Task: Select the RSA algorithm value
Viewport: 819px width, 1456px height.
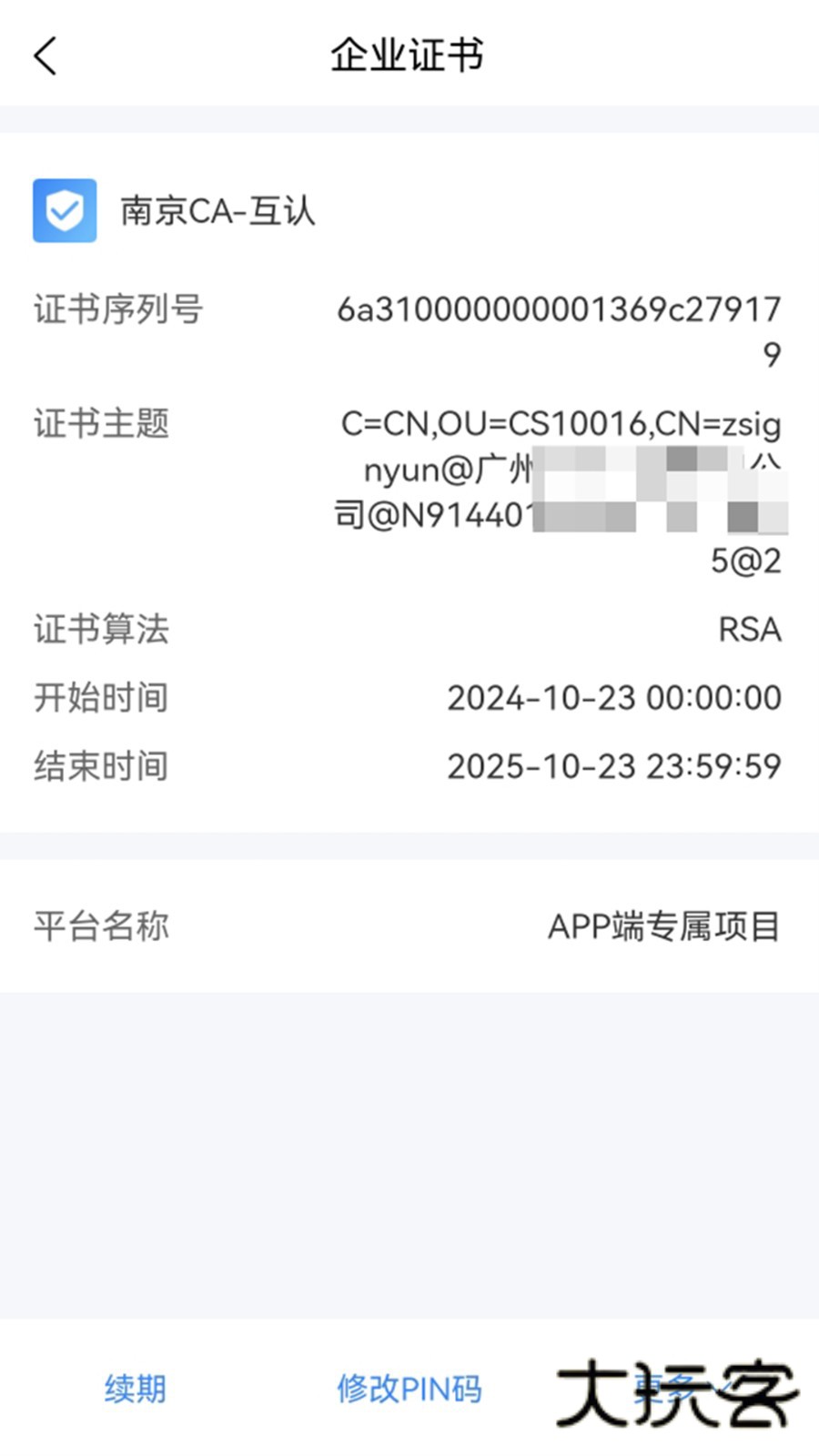Action: tap(748, 629)
